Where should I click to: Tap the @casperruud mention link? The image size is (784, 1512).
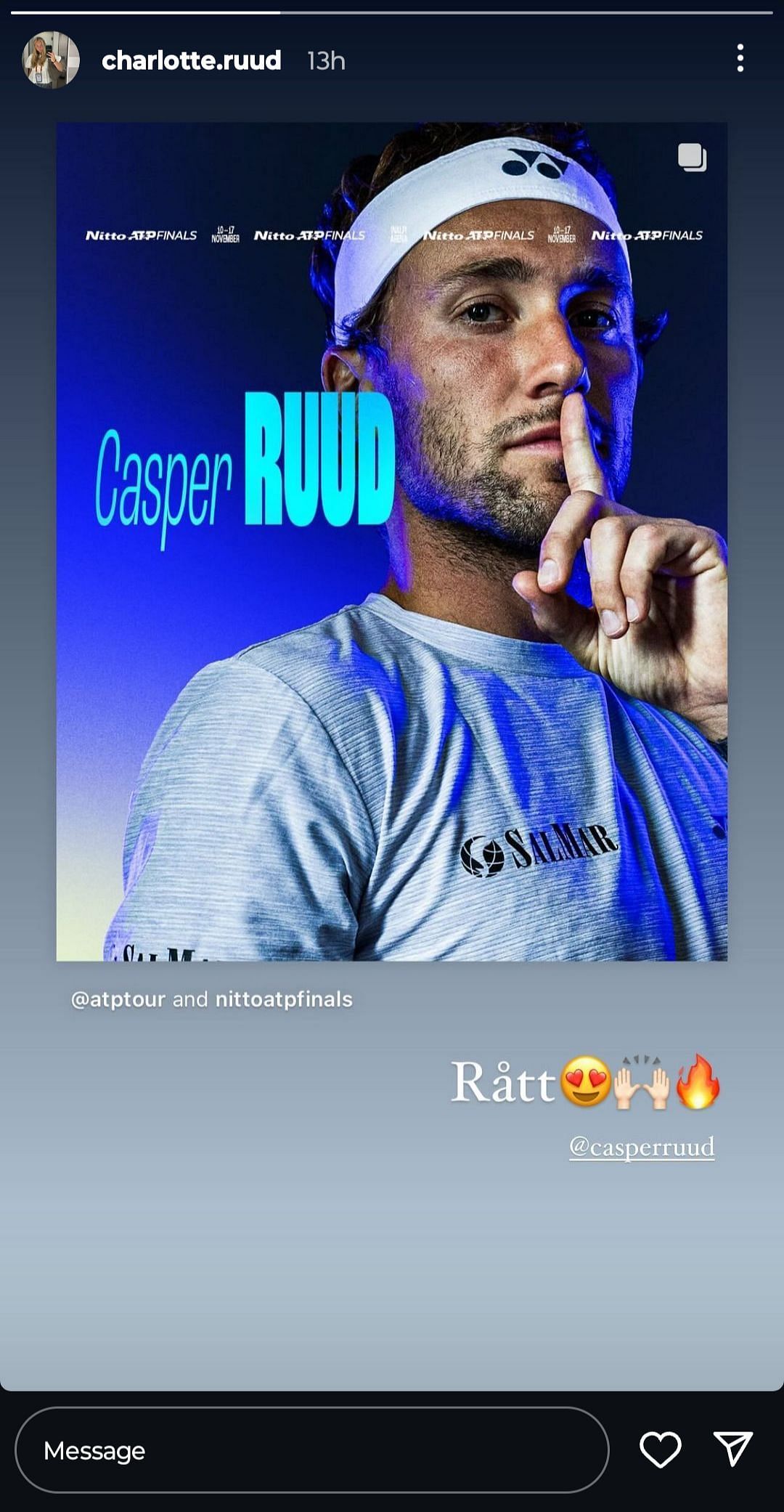coord(642,1147)
